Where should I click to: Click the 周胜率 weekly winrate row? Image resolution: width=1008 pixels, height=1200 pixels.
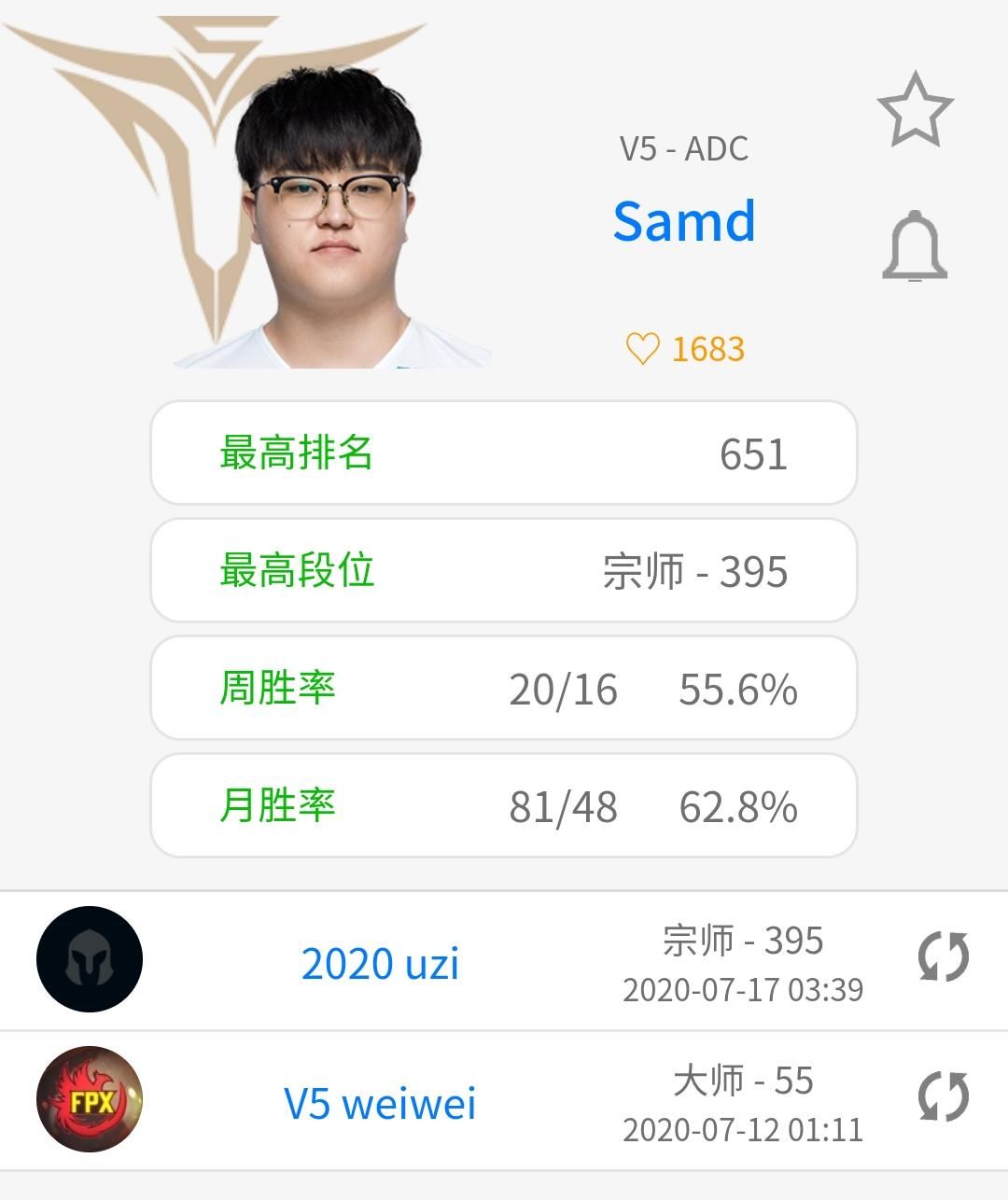click(x=504, y=689)
